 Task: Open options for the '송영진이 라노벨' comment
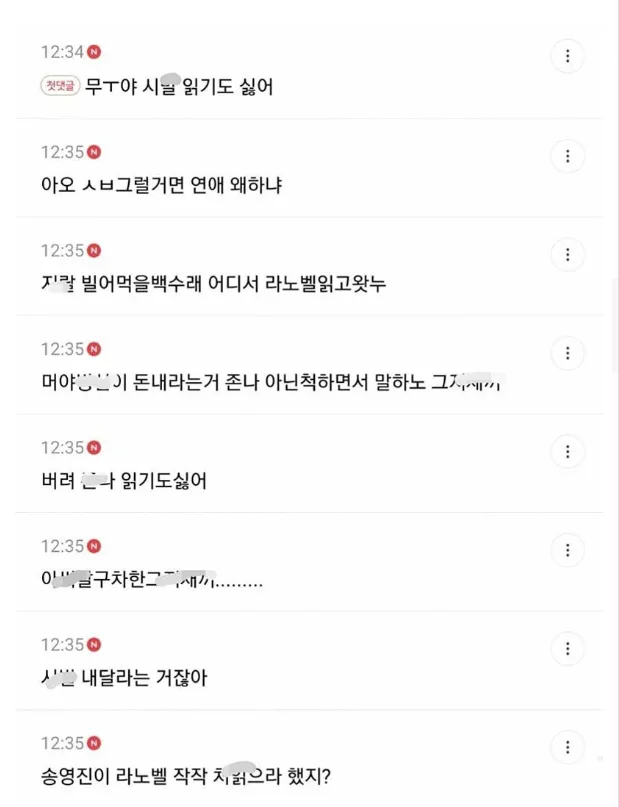[x=567, y=746]
